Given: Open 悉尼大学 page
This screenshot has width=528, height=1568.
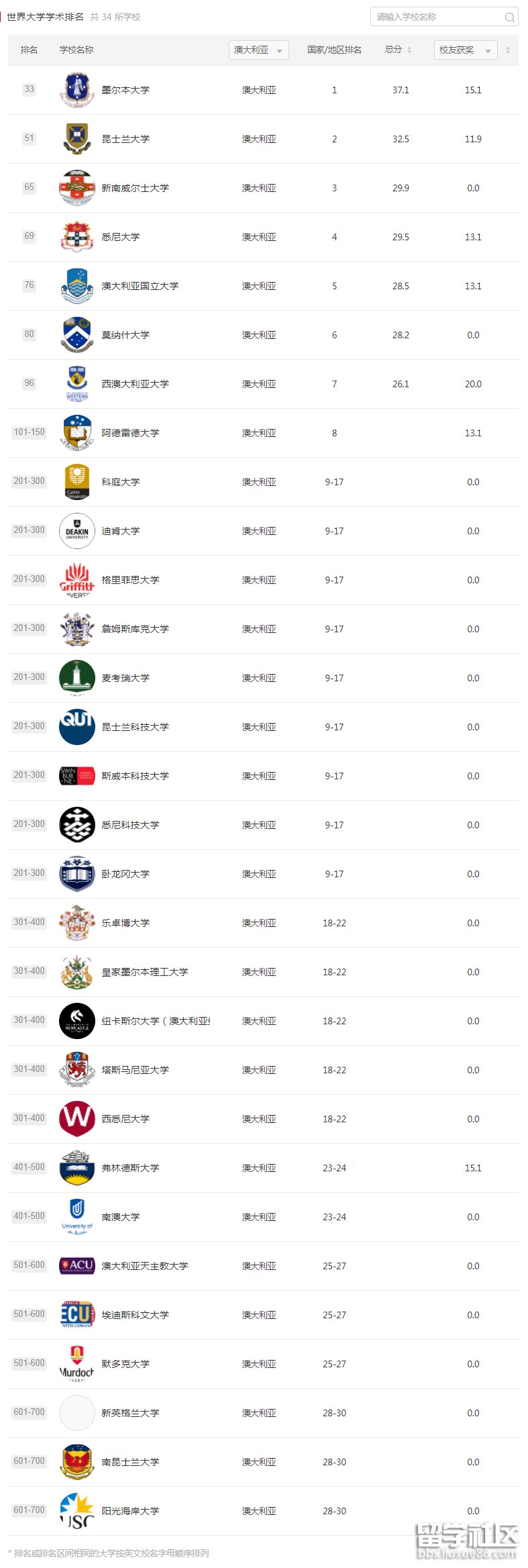Looking at the screenshot, I should click(x=121, y=237).
